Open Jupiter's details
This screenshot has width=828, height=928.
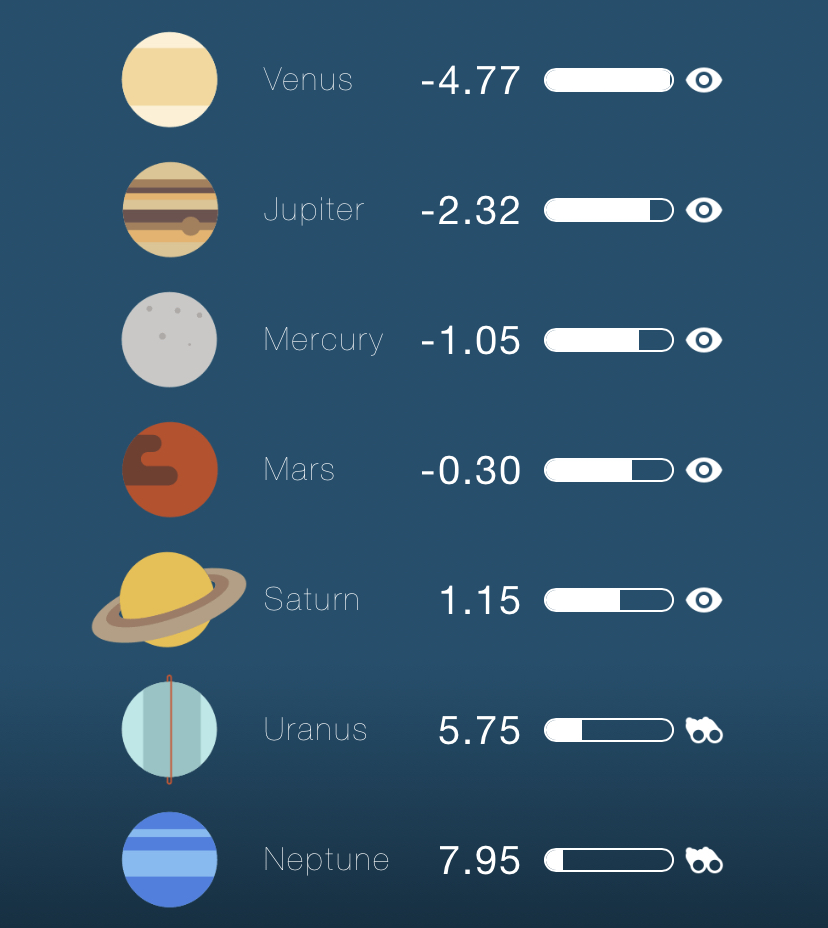(314, 210)
